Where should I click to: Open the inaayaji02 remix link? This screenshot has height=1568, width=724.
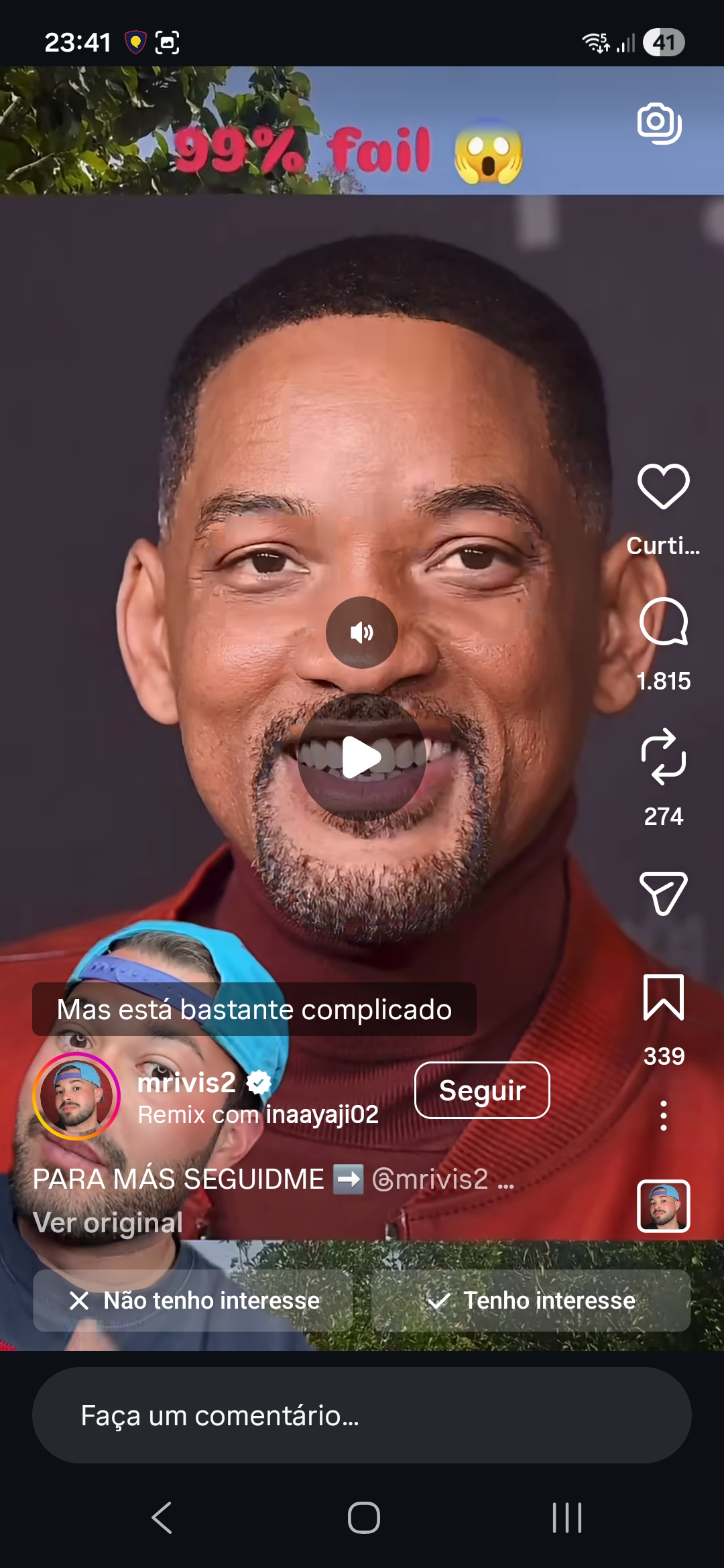click(x=322, y=1115)
